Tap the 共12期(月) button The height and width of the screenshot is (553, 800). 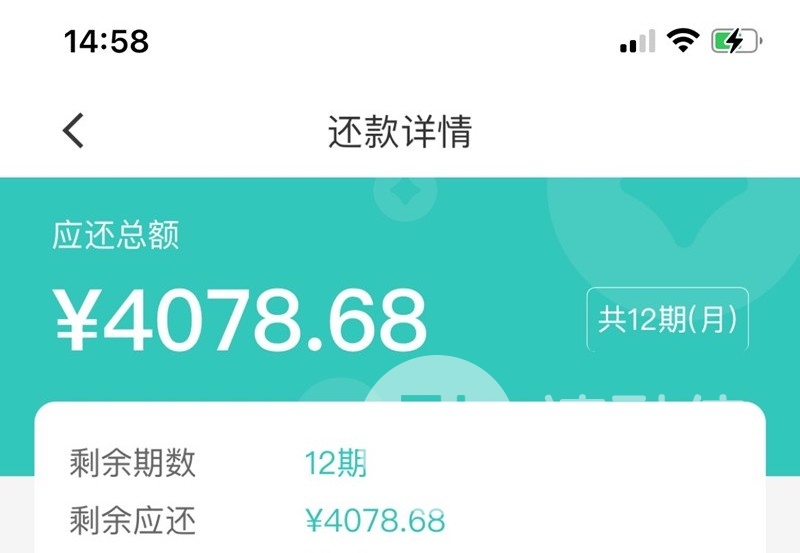click(x=667, y=320)
